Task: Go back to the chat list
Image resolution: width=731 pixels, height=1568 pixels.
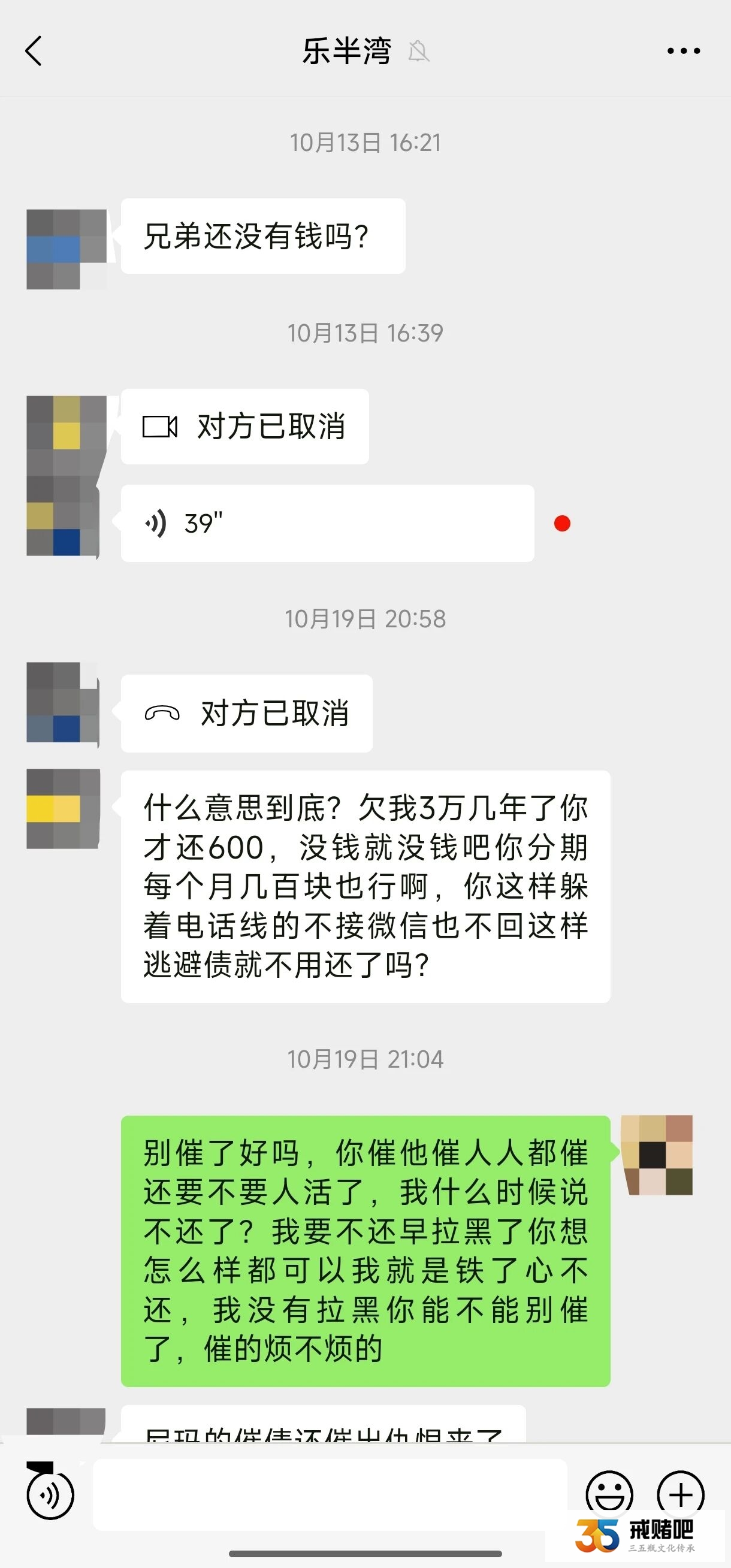Action: pyautogui.click(x=34, y=50)
